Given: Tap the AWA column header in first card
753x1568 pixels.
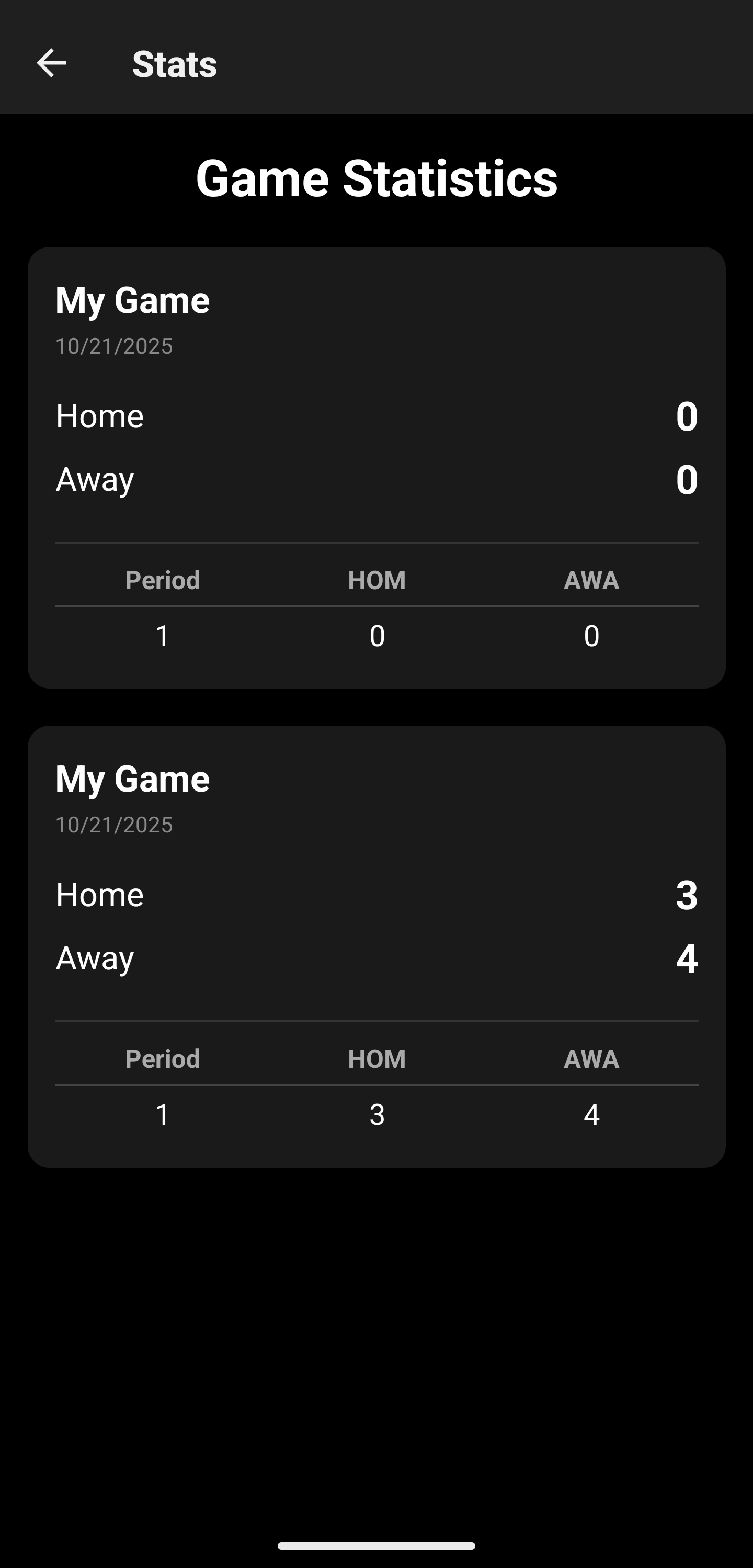Looking at the screenshot, I should point(591,581).
